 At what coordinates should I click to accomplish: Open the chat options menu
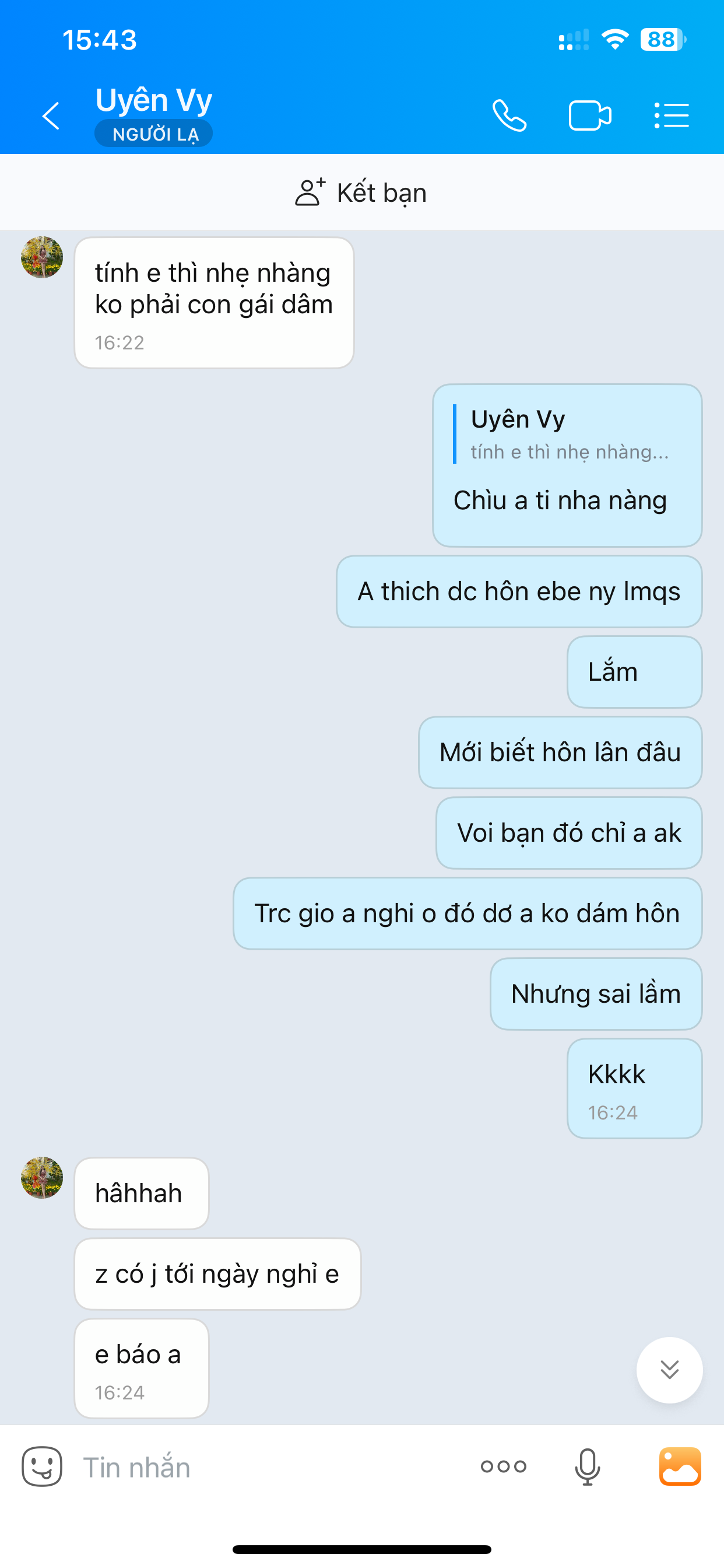coord(672,116)
